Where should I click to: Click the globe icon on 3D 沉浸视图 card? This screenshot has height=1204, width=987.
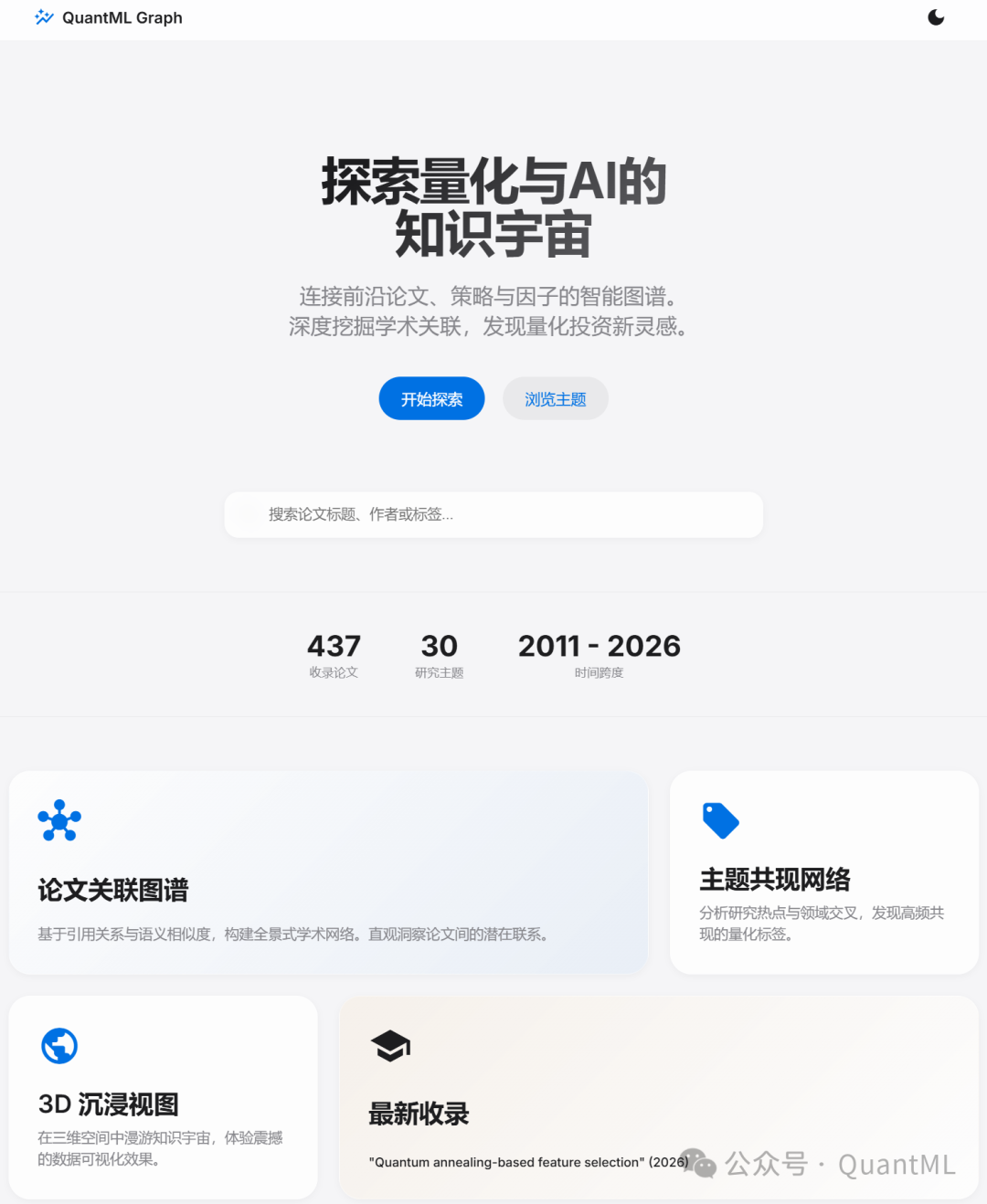(x=58, y=1045)
